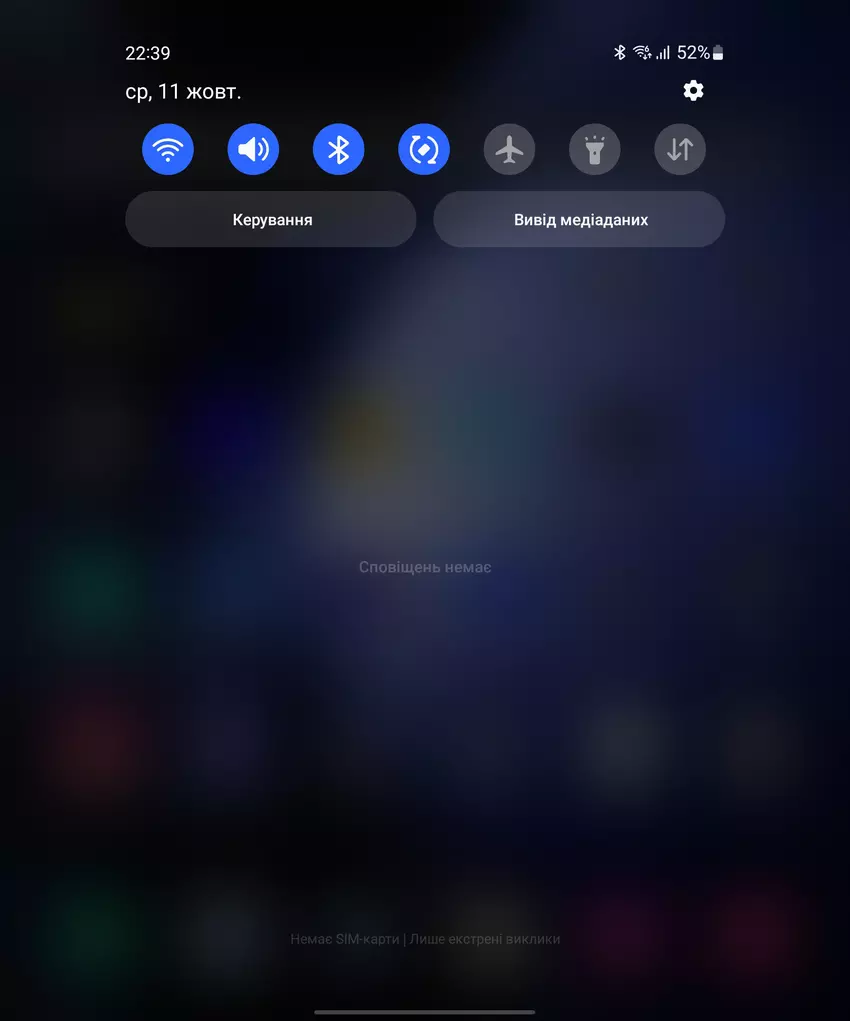850x1021 pixels.
Task: Toggle the auto-rotate quick setting
Action: click(424, 150)
